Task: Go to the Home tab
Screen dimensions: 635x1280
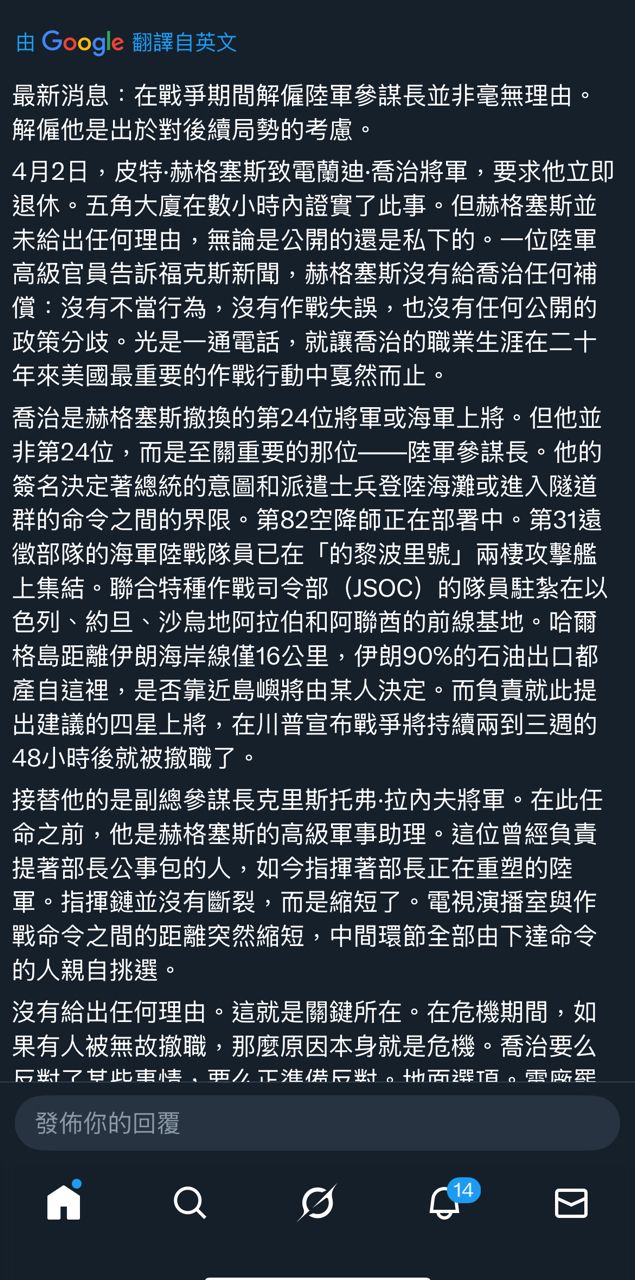Action: coord(64,1201)
